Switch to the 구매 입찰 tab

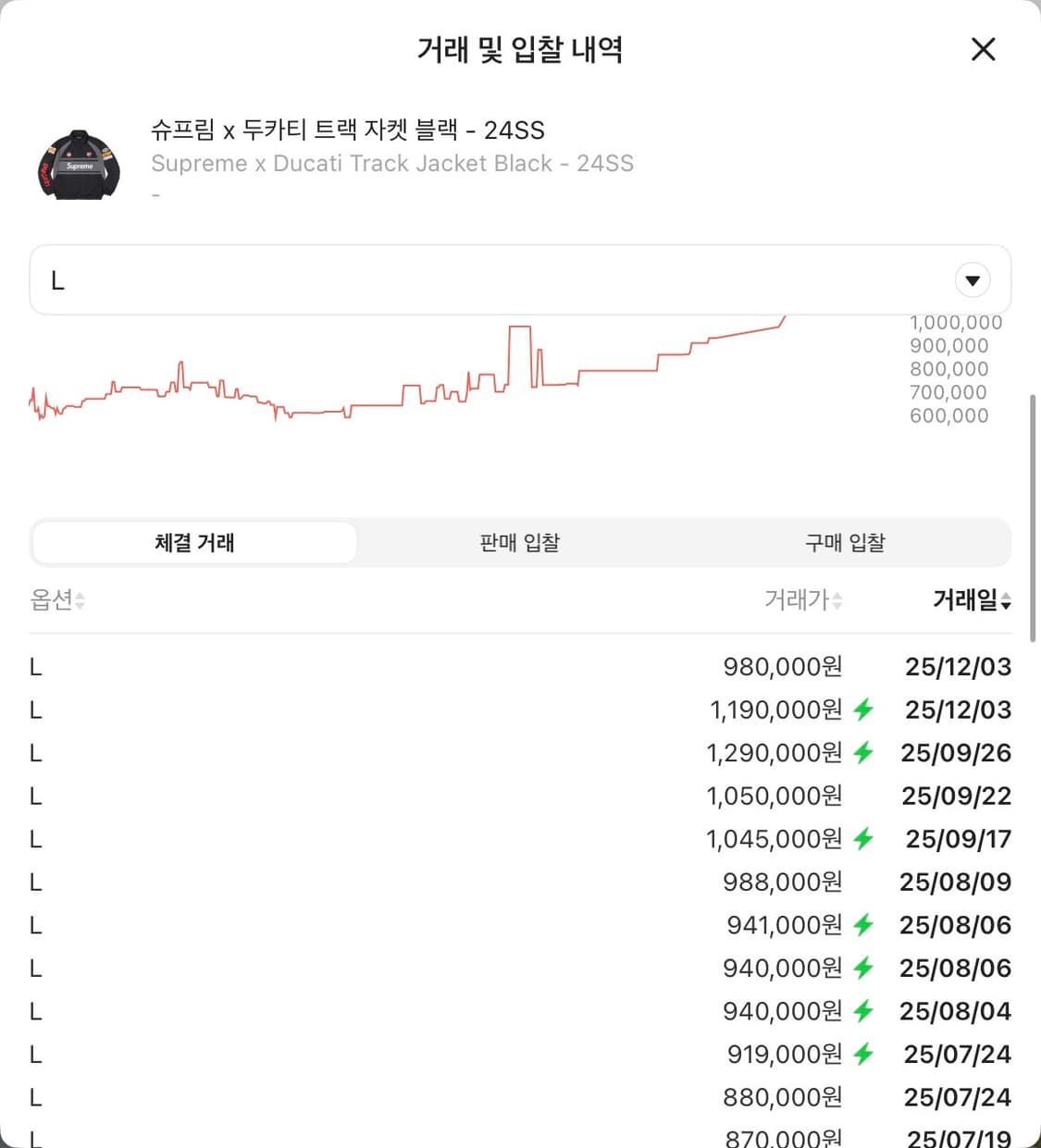point(845,543)
